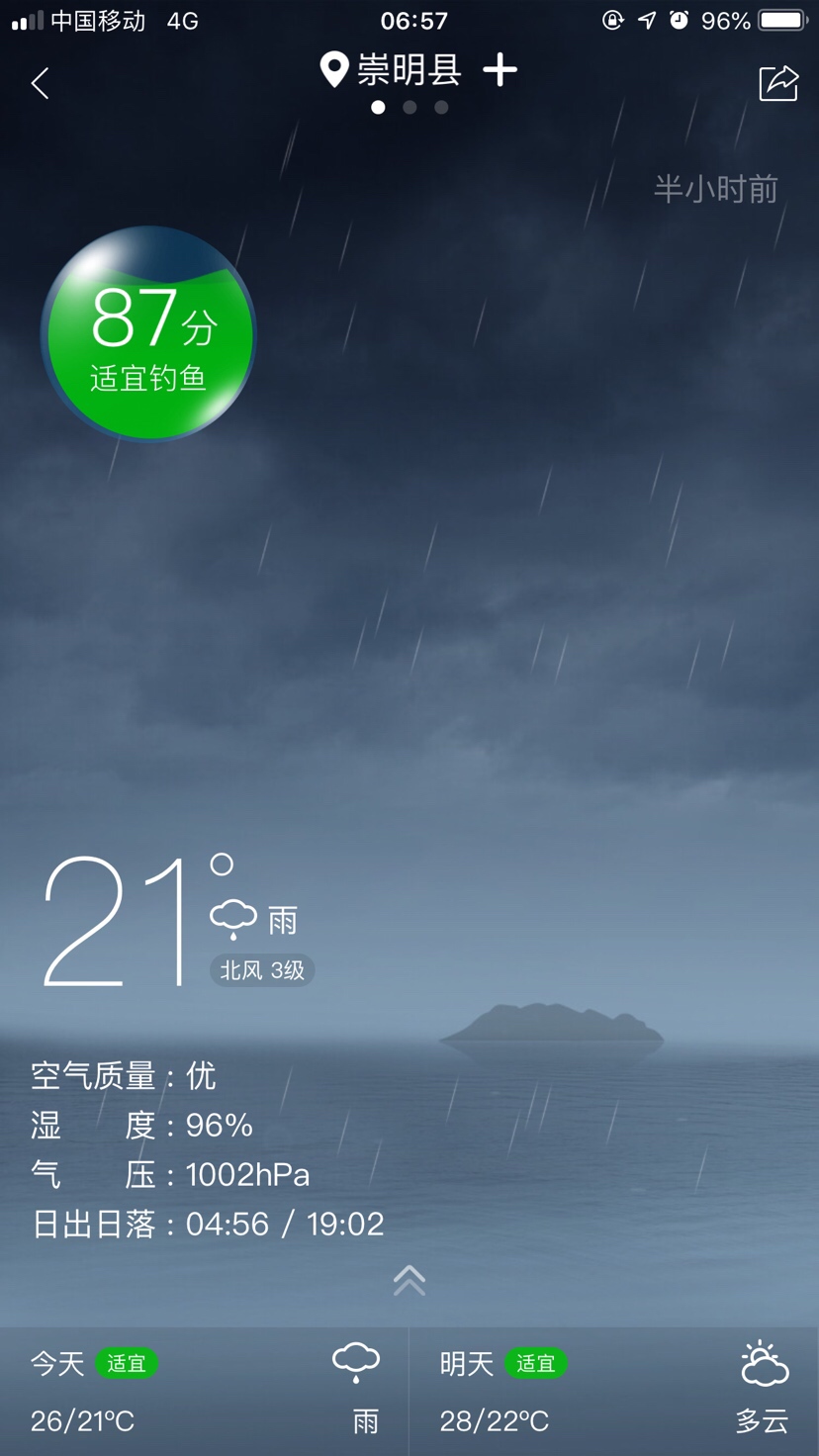Tap the 适宜 badge next to 明天
The image size is (819, 1456).
(x=535, y=1363)
